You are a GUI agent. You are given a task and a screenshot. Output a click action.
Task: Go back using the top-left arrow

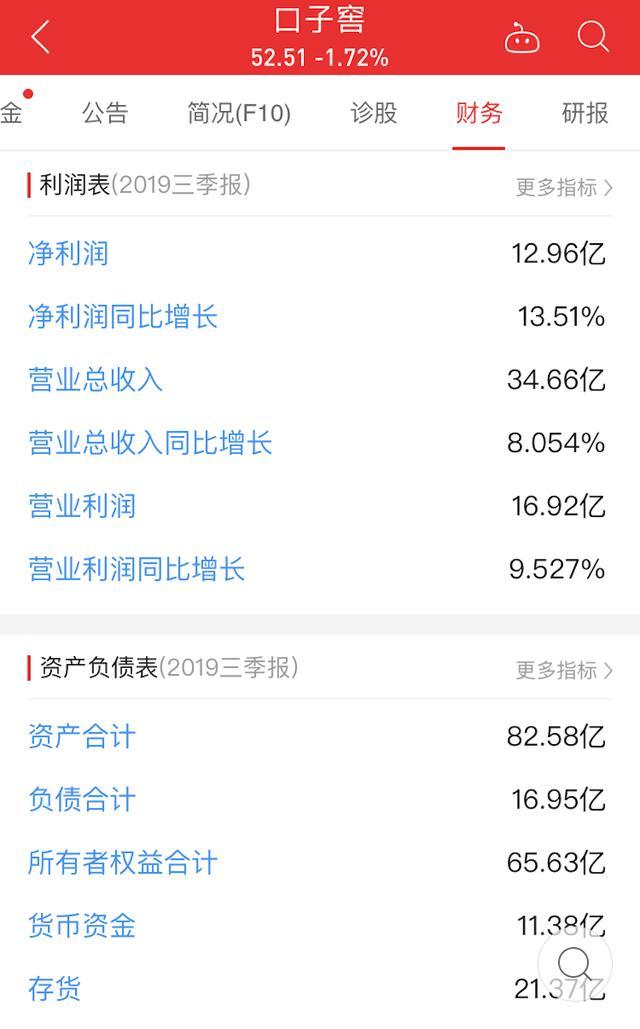pyautogui.click(x=40, y=38)
